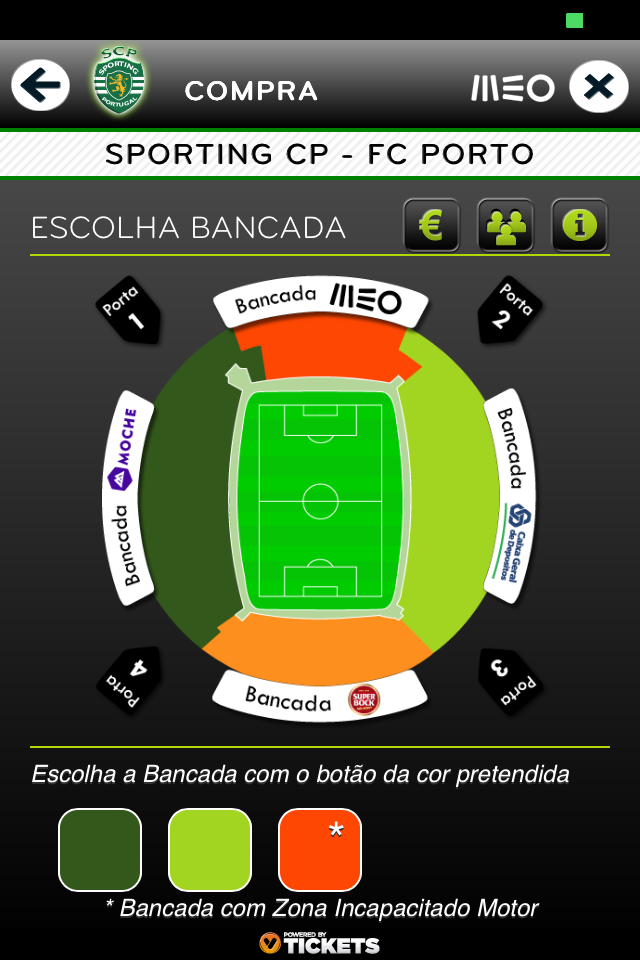Choose the dark green color button
This screenshot has height=960, width=640.
tap(100, 850)
